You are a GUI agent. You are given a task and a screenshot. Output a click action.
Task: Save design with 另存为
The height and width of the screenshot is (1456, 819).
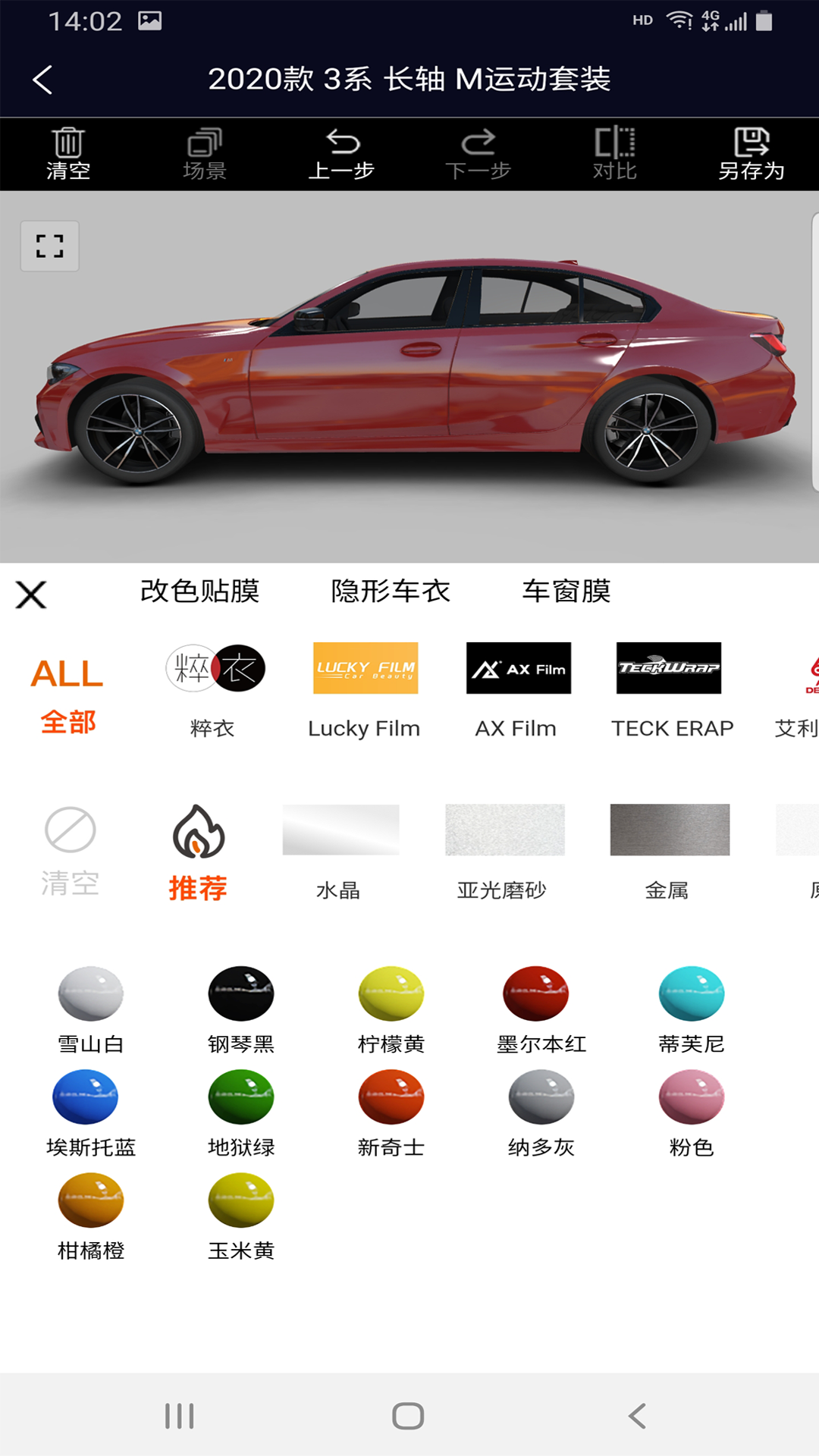click(751, 154)
